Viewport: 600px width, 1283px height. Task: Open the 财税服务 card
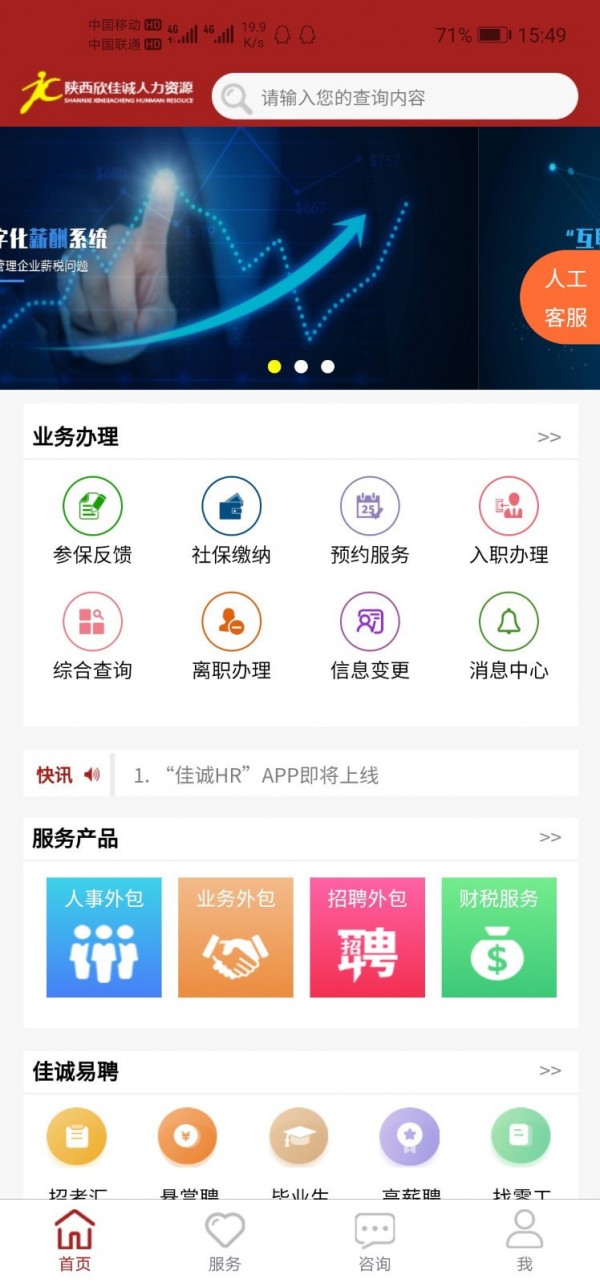(x=498, y=937)
